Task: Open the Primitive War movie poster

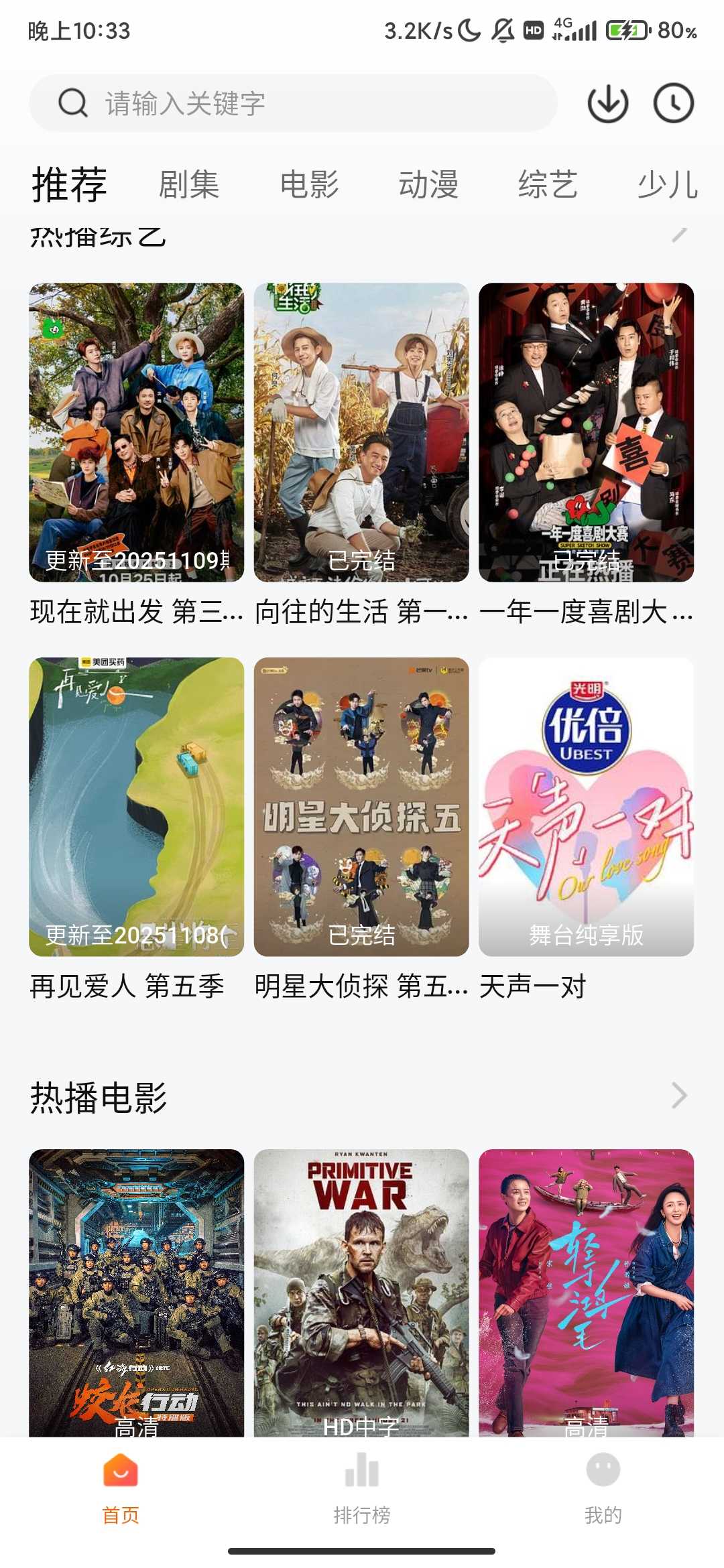Action: tap(361, 1292)
